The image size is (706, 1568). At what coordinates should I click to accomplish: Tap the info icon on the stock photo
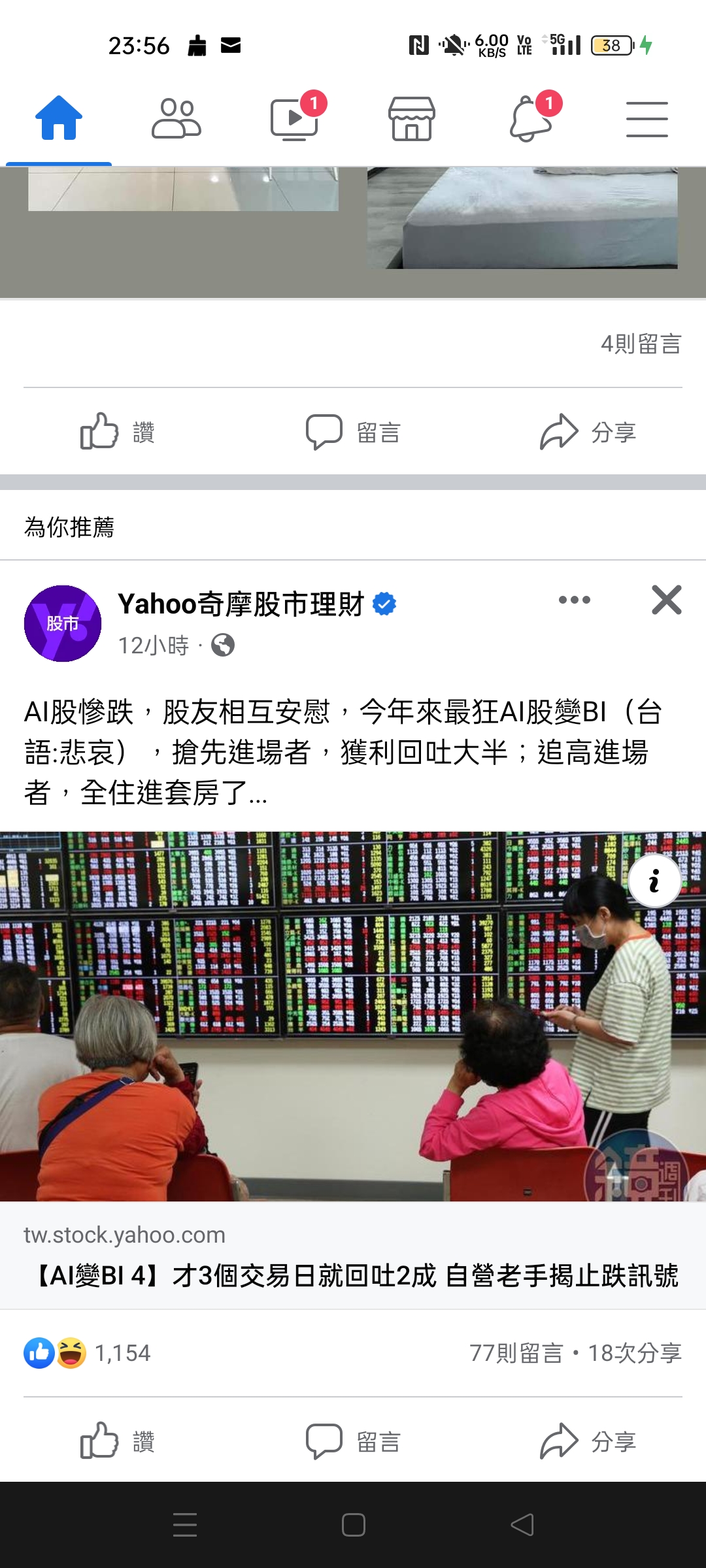point(653,881)
